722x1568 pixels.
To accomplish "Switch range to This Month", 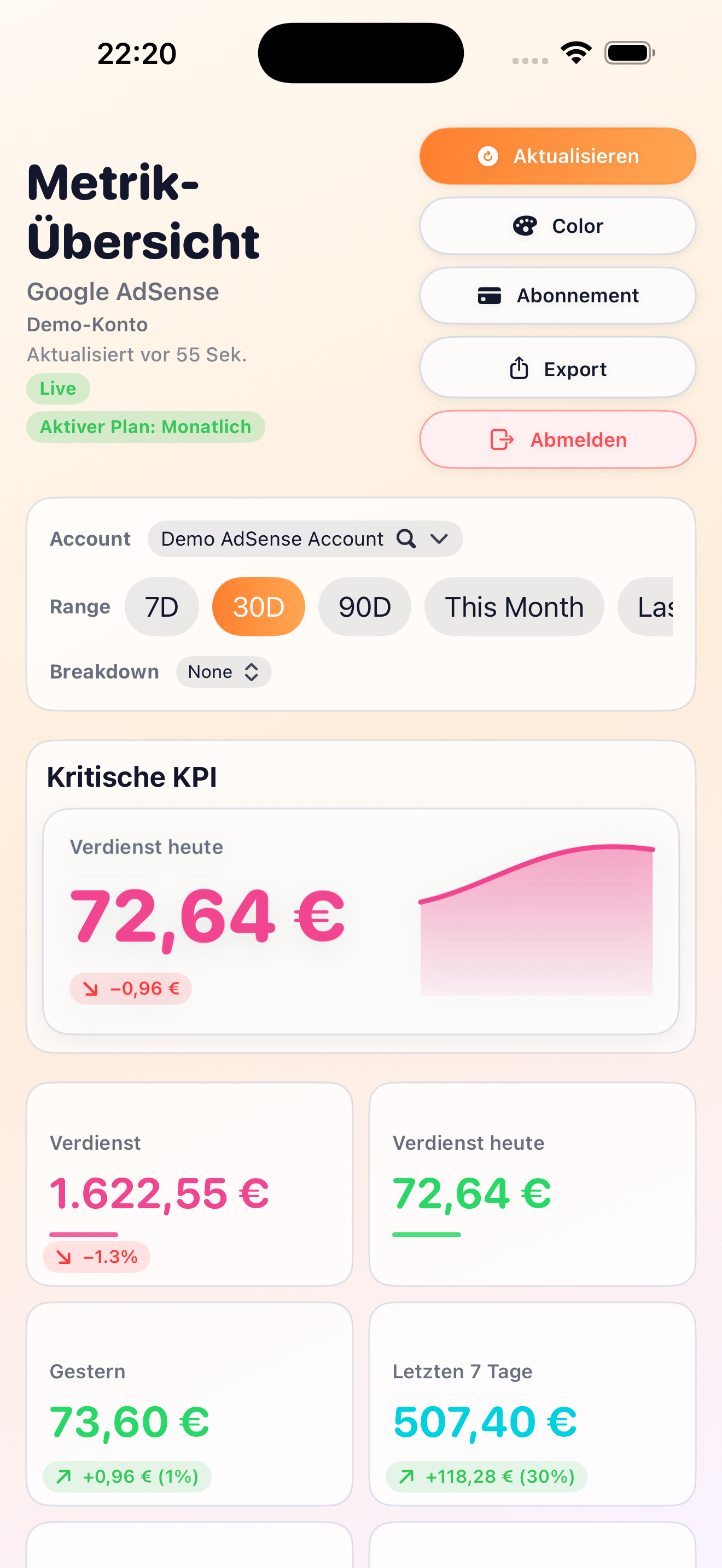I will [514, 606].
